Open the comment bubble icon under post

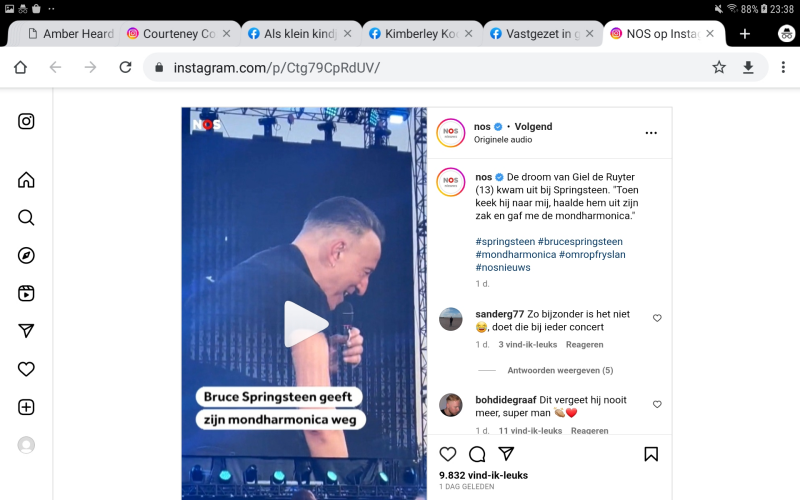[x=477, y=454]
